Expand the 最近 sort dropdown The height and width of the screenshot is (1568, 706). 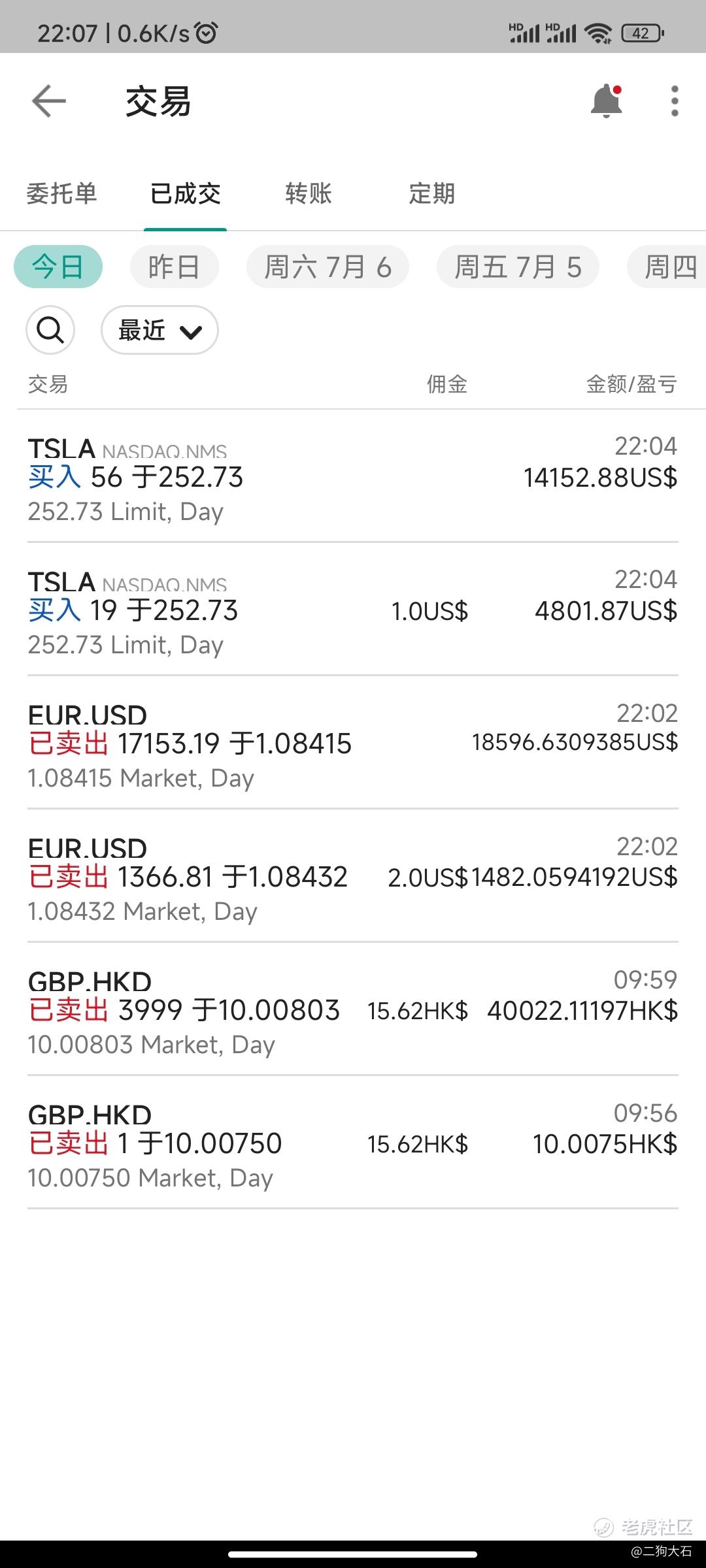[x=160, y=330]
